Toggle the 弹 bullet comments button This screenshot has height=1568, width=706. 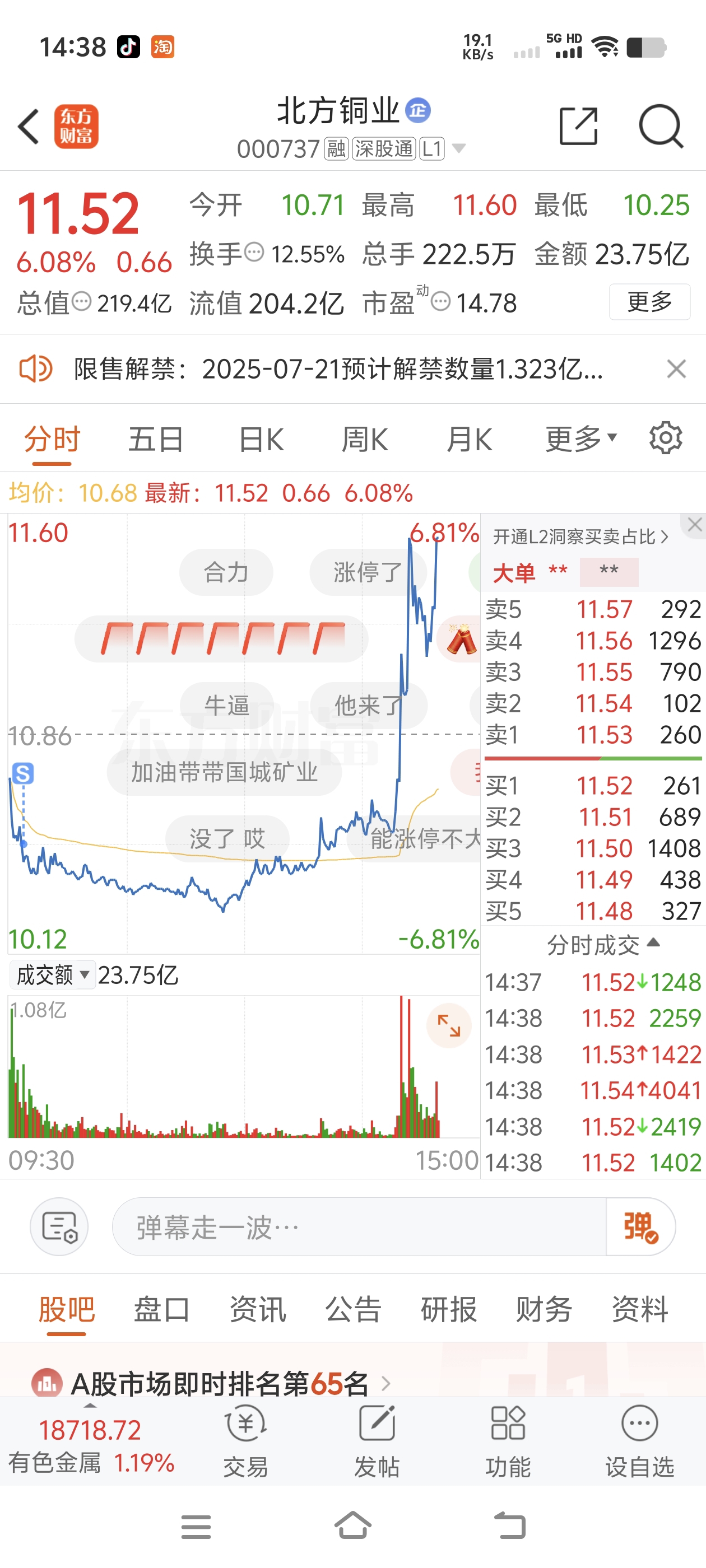coord(640,1227)
